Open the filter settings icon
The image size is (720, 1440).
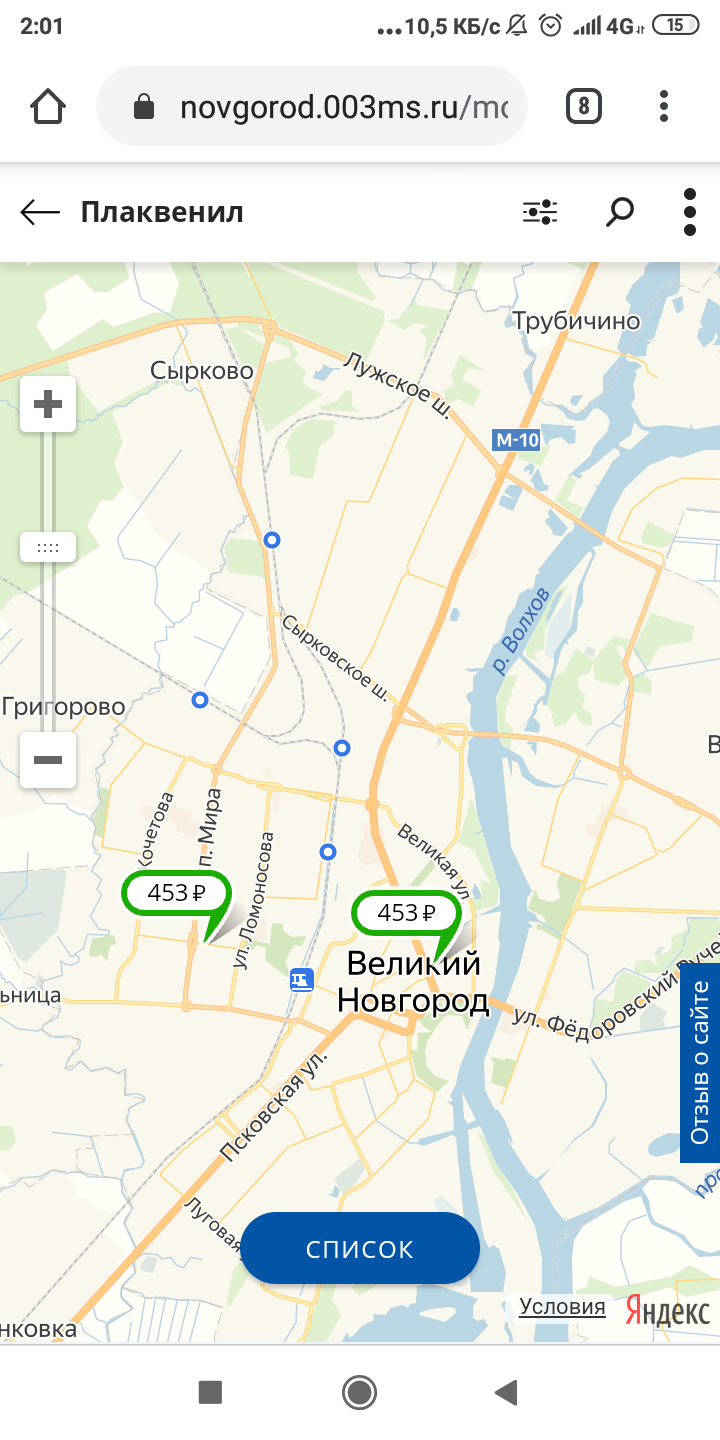540,212
